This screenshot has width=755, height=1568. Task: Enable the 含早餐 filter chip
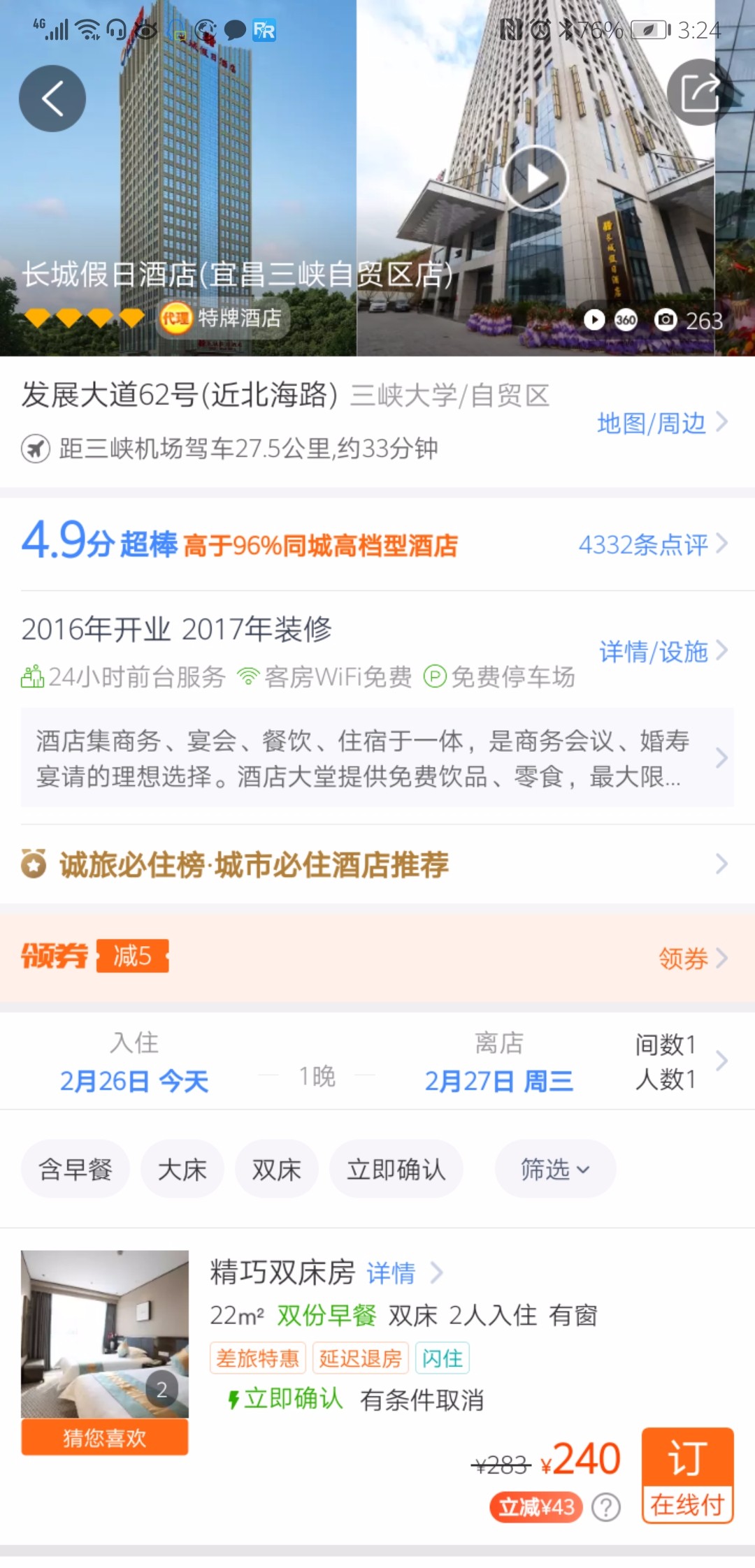(75, 1169)
